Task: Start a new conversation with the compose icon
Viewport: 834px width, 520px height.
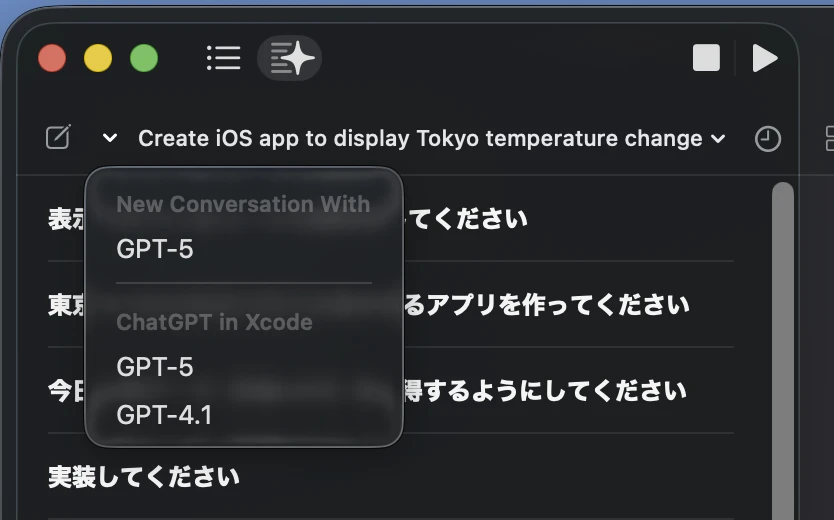Action: click(58, 138)
